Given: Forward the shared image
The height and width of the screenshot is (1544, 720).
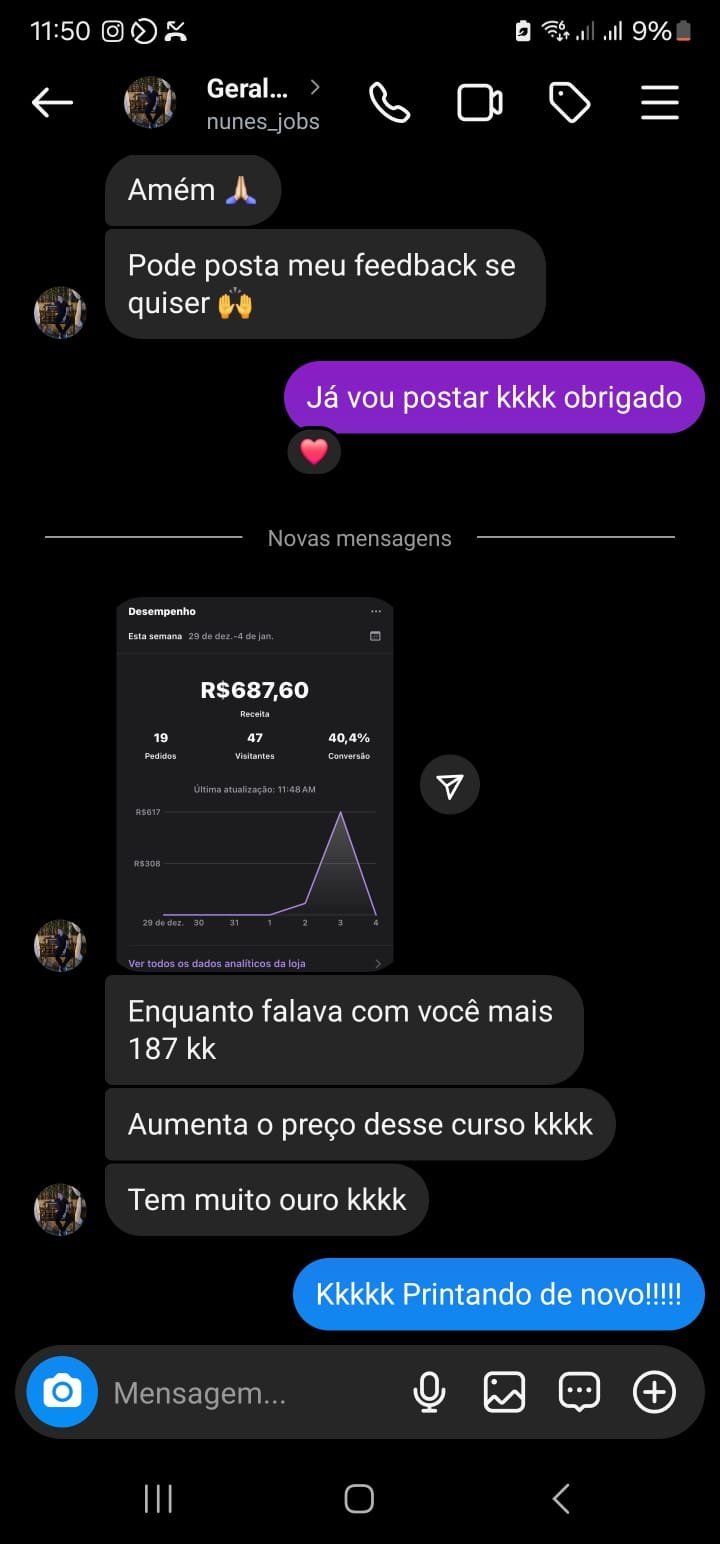Looking at the screenshot, I should (450, 785).
